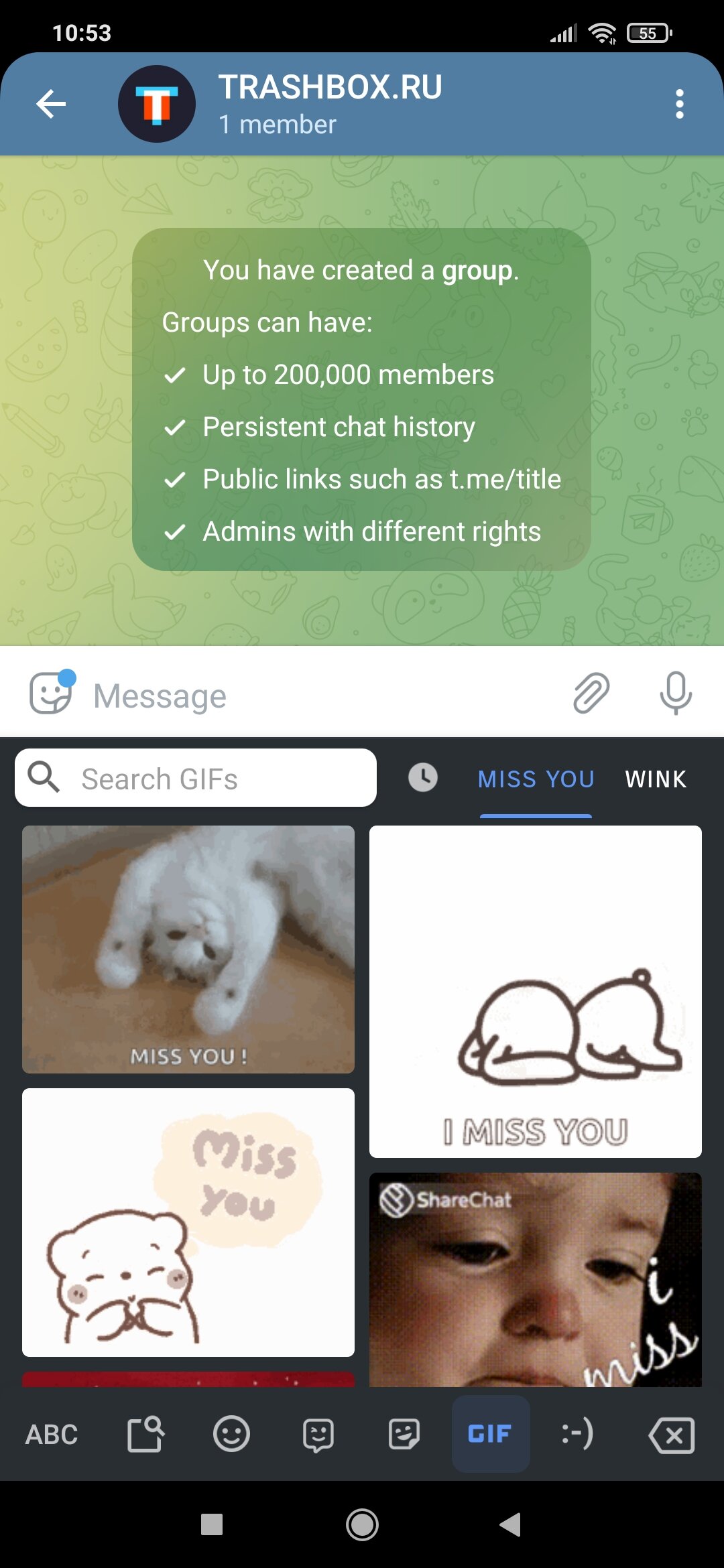Record a voice message with microphone
This screenshot has height=1568, width=724.
[x=676, y=693]
